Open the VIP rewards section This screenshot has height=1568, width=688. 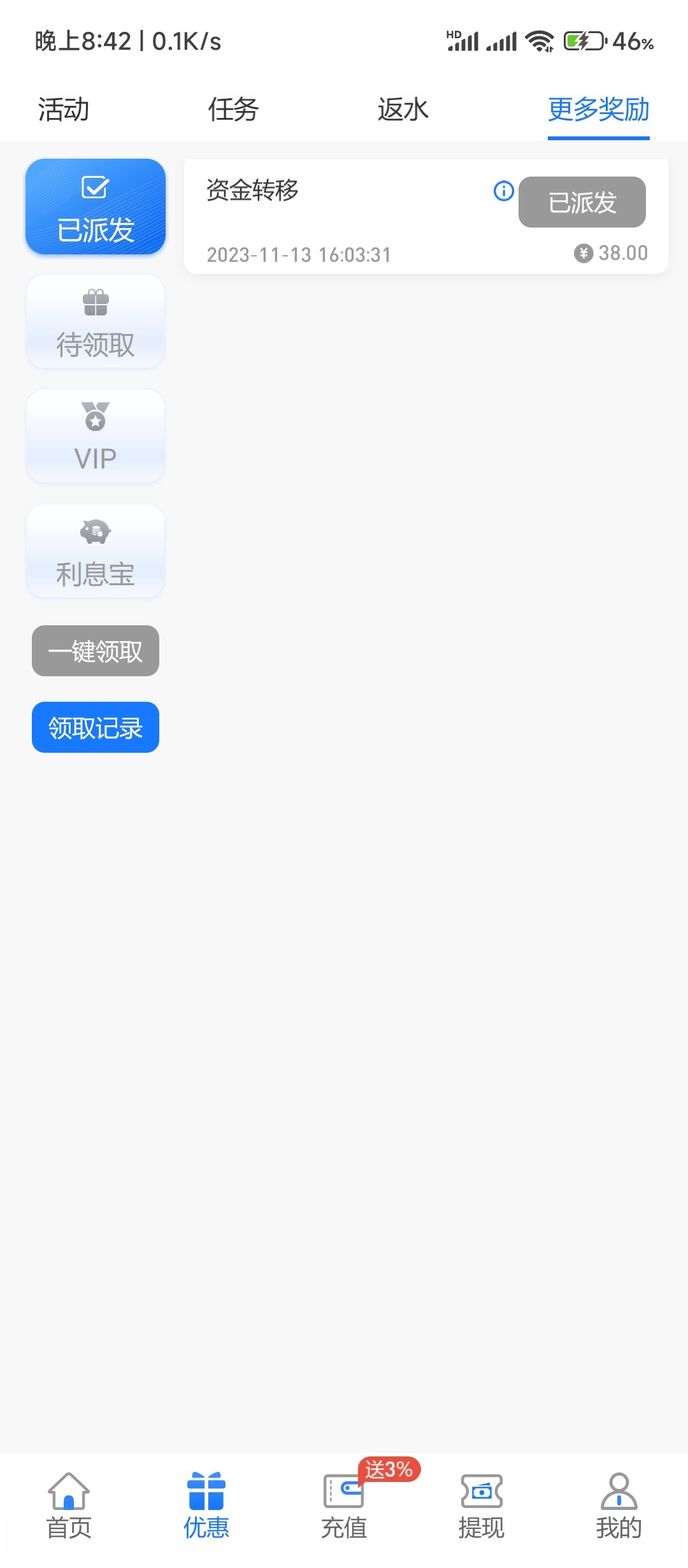click(96, 437)
